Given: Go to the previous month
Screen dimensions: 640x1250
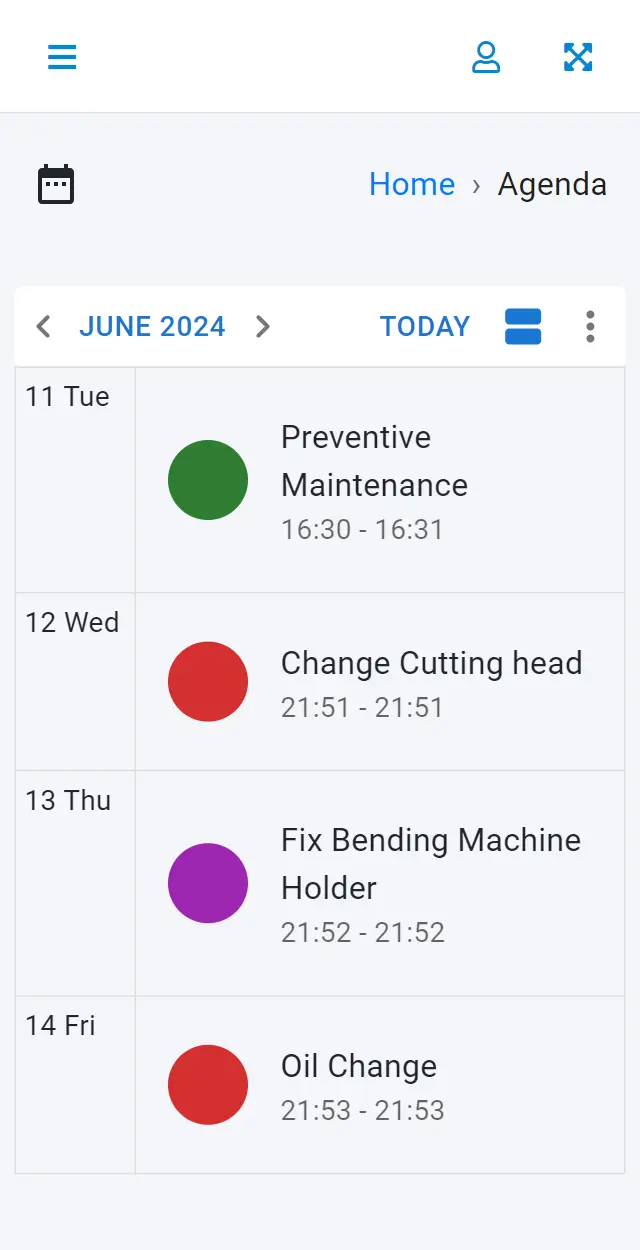Looking at the screenshot, I should (43, 327).
